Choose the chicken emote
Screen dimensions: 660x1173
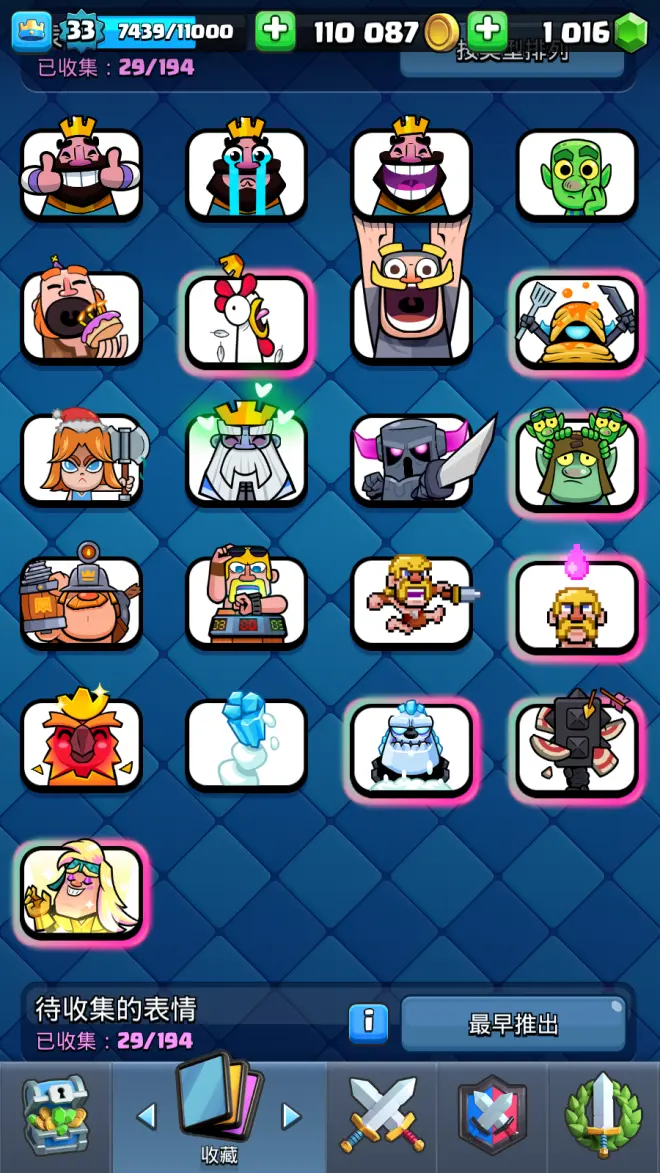tap(246, 320)
